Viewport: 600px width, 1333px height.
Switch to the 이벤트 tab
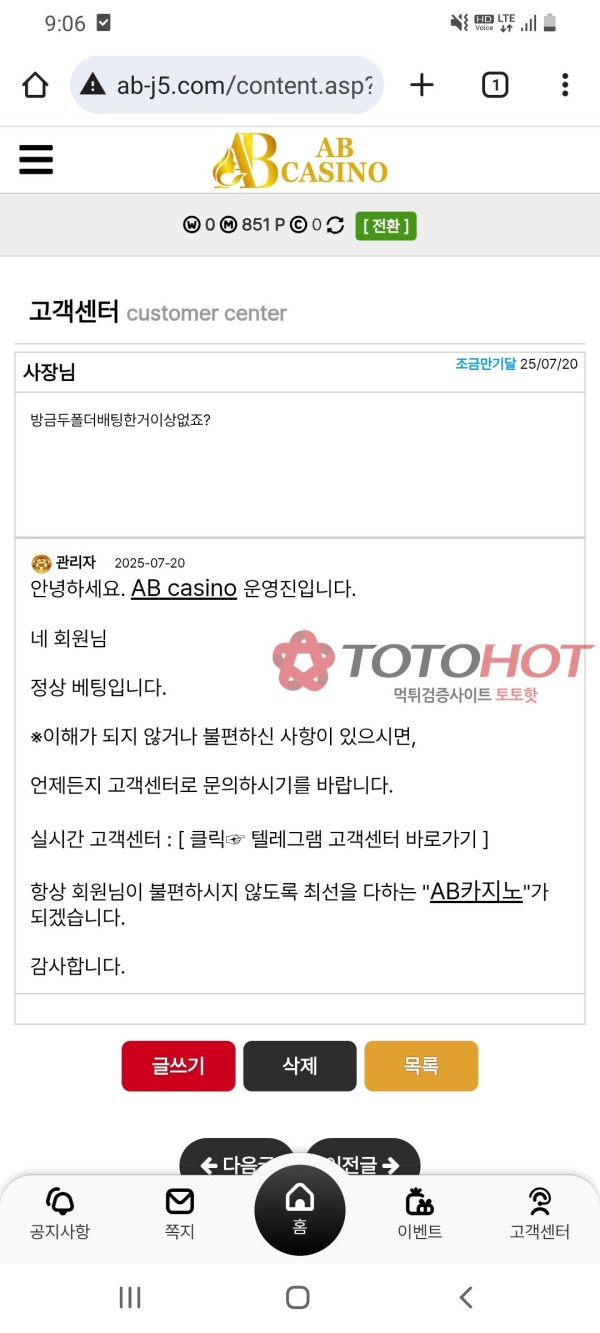point(420,1214)
